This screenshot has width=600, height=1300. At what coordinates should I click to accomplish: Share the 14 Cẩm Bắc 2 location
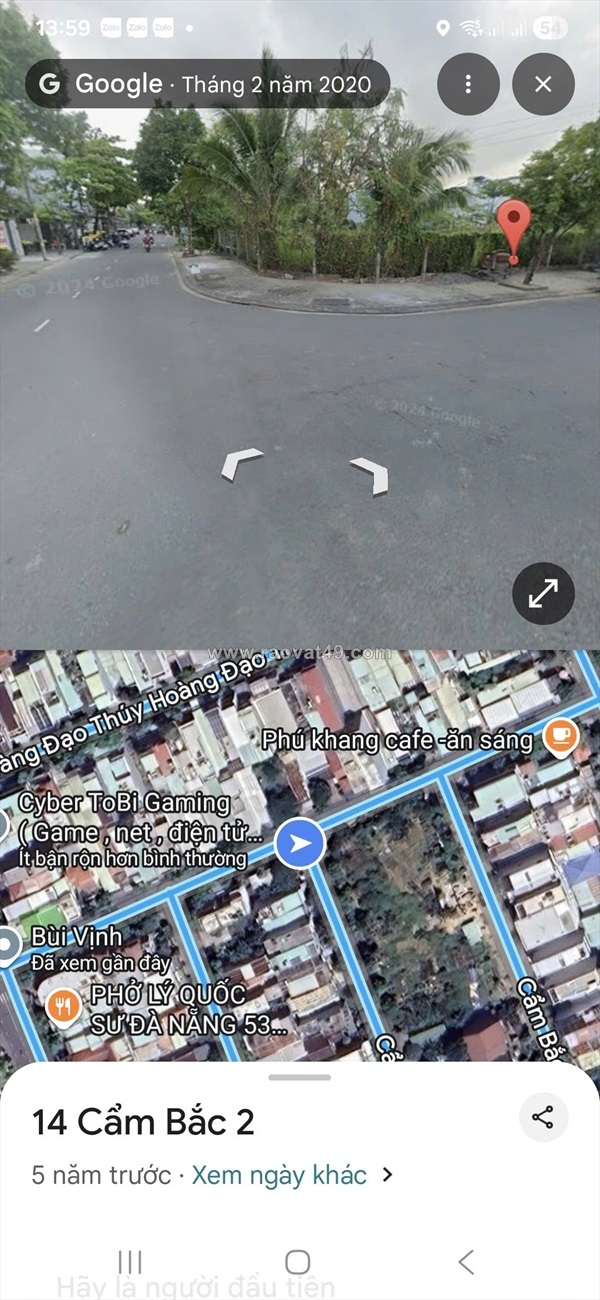(x=543, y=1117)
